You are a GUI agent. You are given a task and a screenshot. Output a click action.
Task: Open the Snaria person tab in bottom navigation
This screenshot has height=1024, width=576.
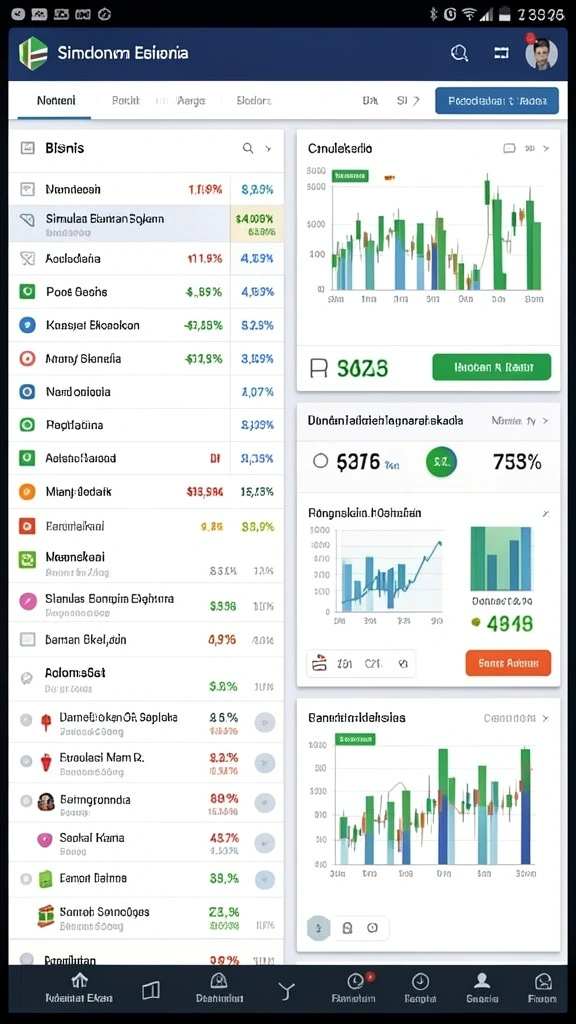pos(482,987)
